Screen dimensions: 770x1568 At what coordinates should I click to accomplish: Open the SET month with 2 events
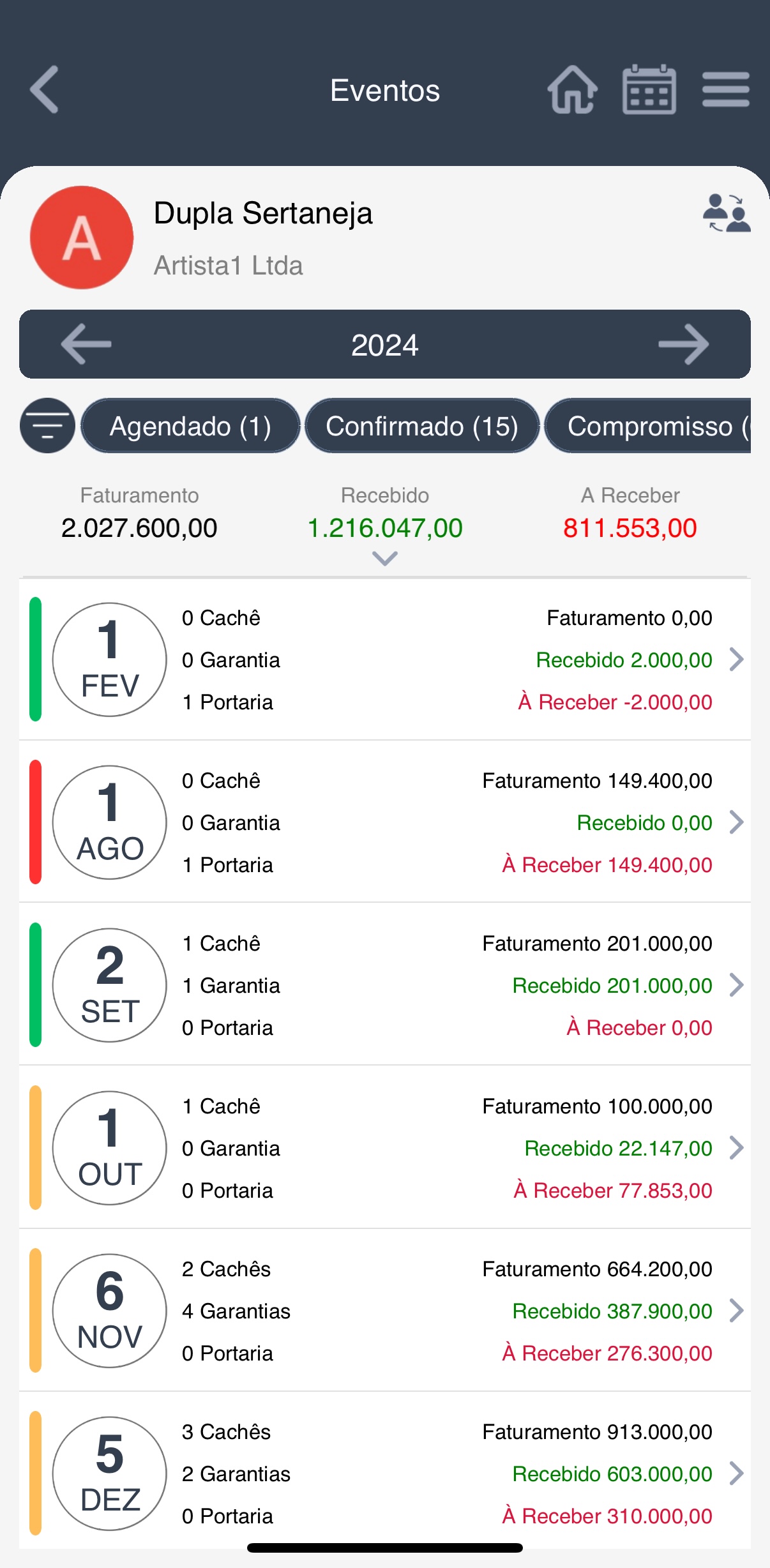tap(385, 985)
